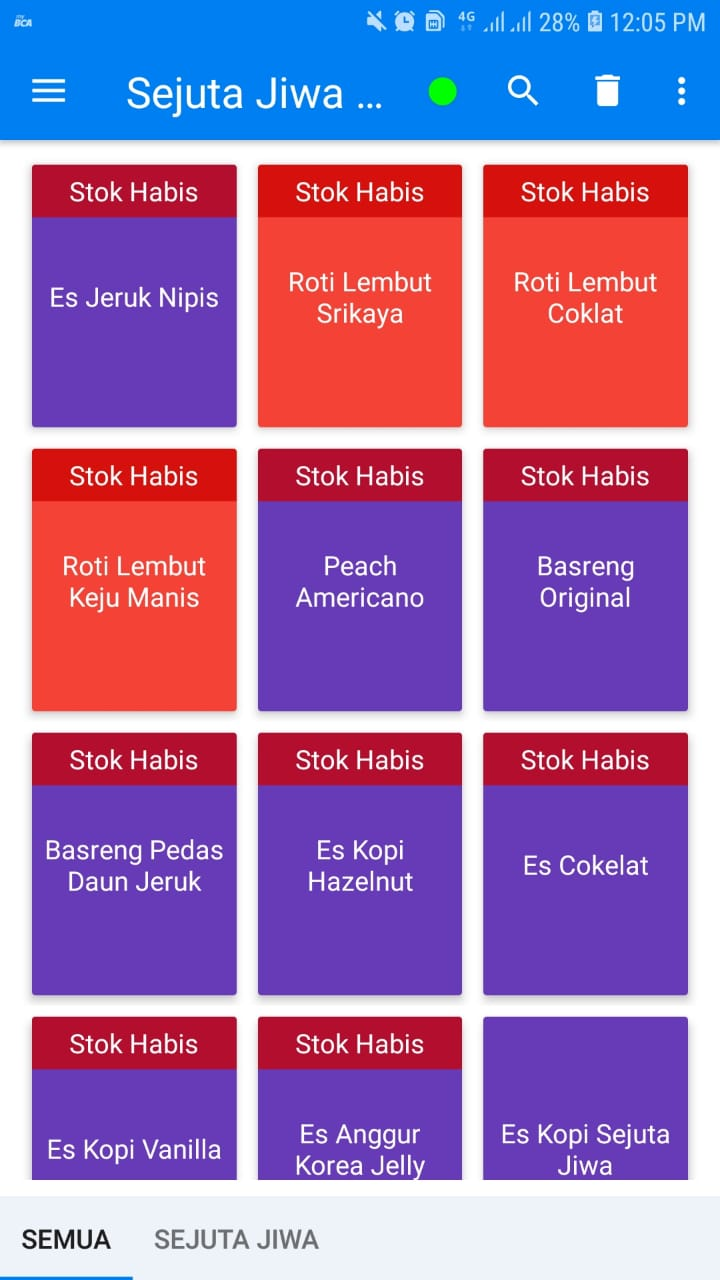This screenshot has height=1280, width=720.
Task: Switch to the SEJUTA JIWA tab
Action: pos(236,1240)
